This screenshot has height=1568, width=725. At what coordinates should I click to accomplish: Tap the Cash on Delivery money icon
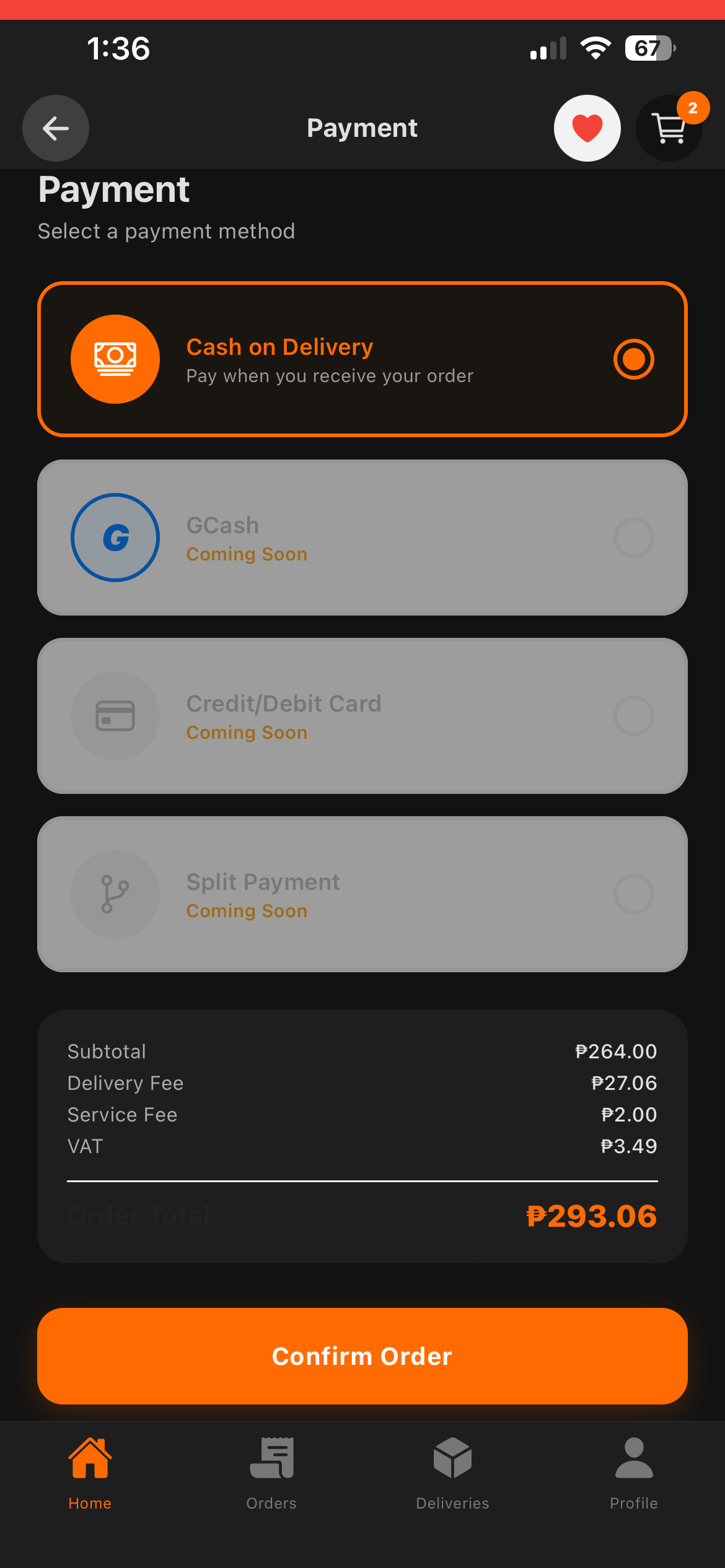(115, 359)
